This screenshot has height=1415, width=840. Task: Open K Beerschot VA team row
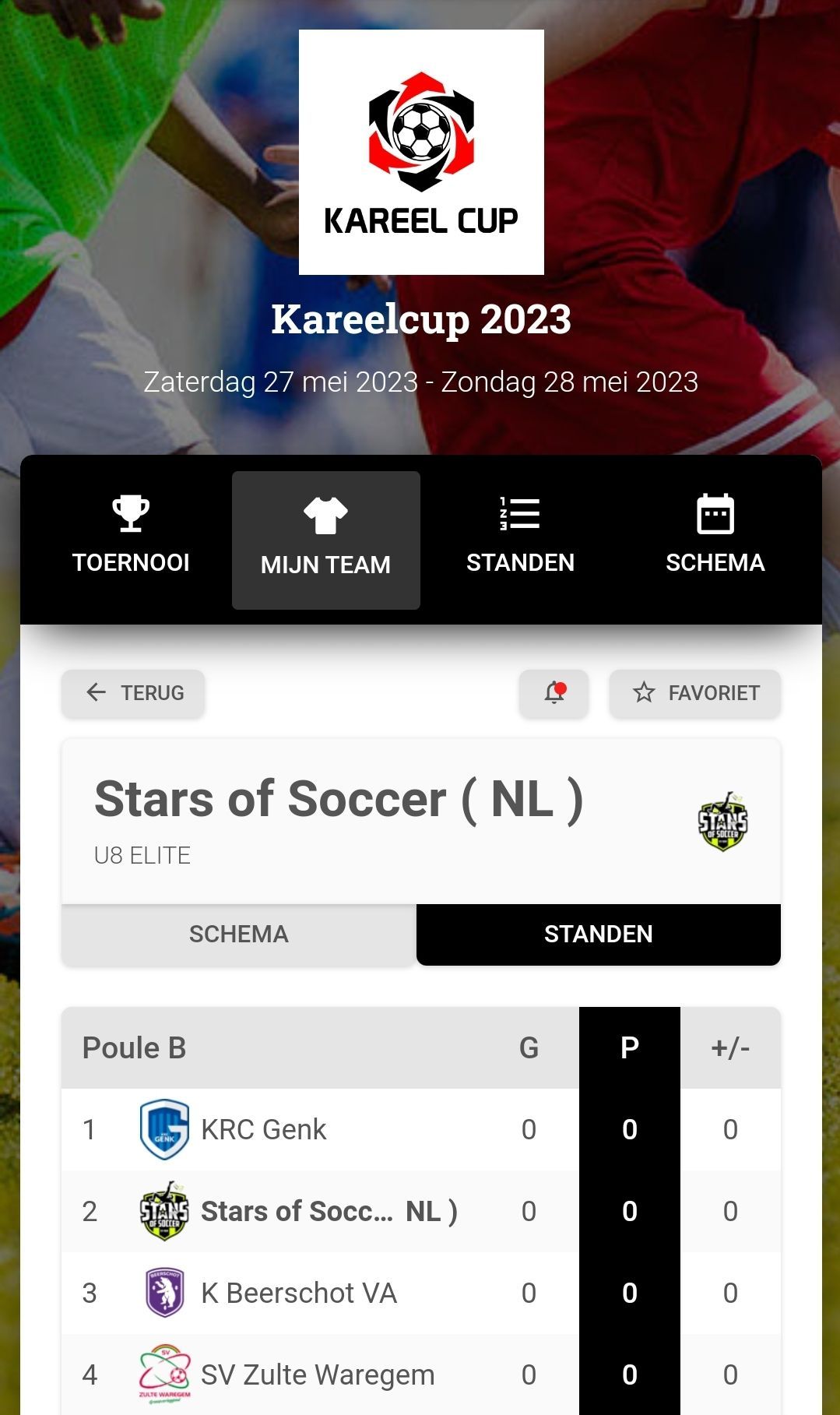pos(298,1293)
